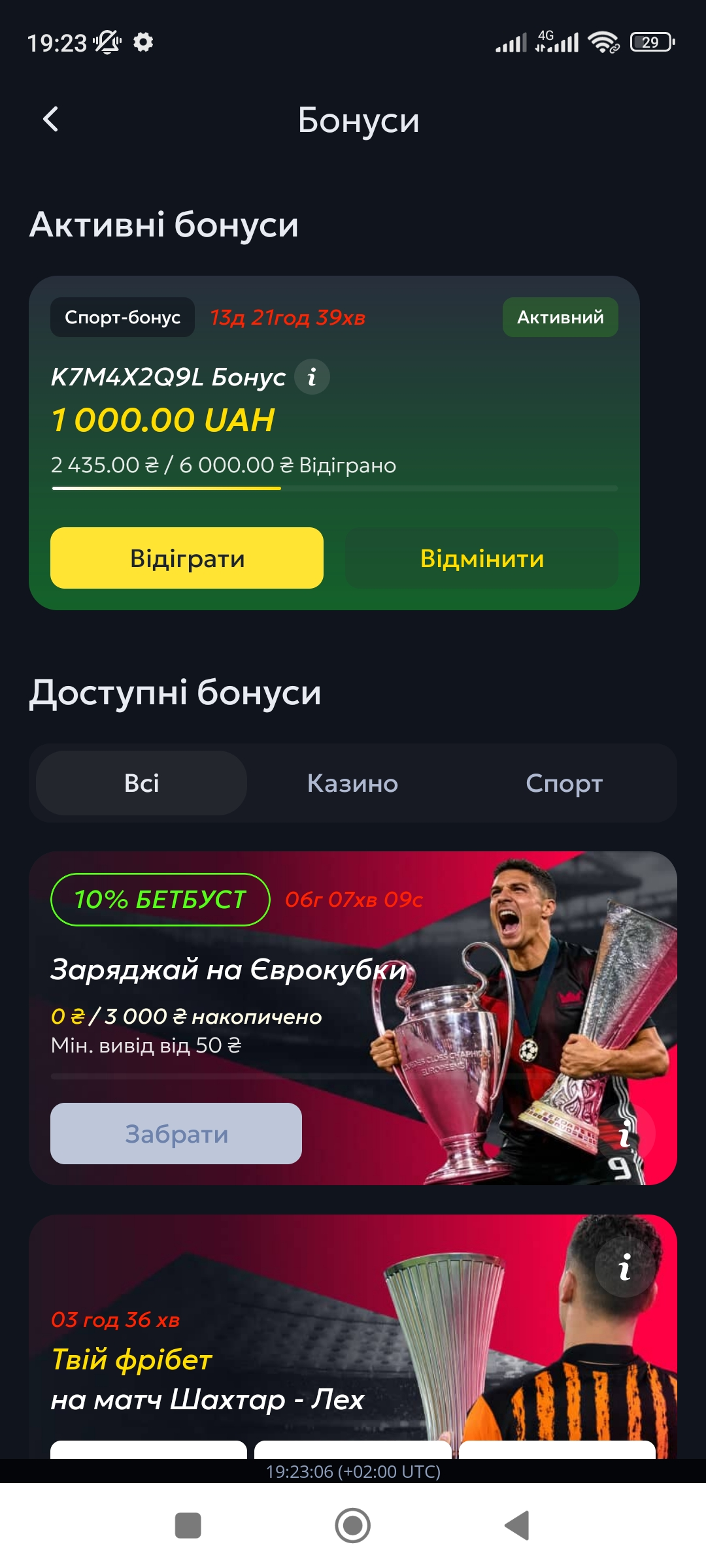706x1568 pixels.
Task: Open info for K7M4X2Q9L Бонус
Action: pyautogui.click(x=312, y=377)
